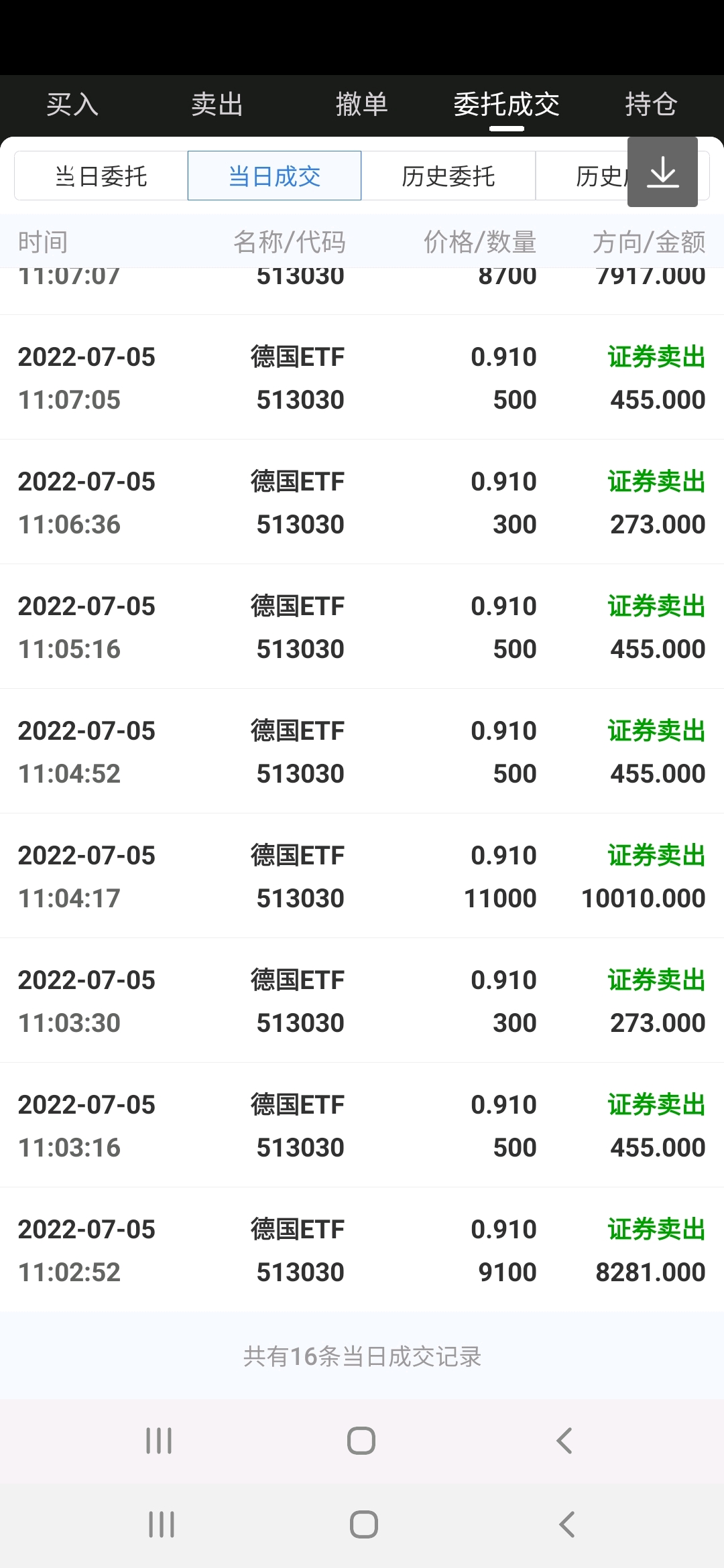Screen dimensions: 724x1568
Task: Switch to the 买入 tab
Action: pos(72,105)
